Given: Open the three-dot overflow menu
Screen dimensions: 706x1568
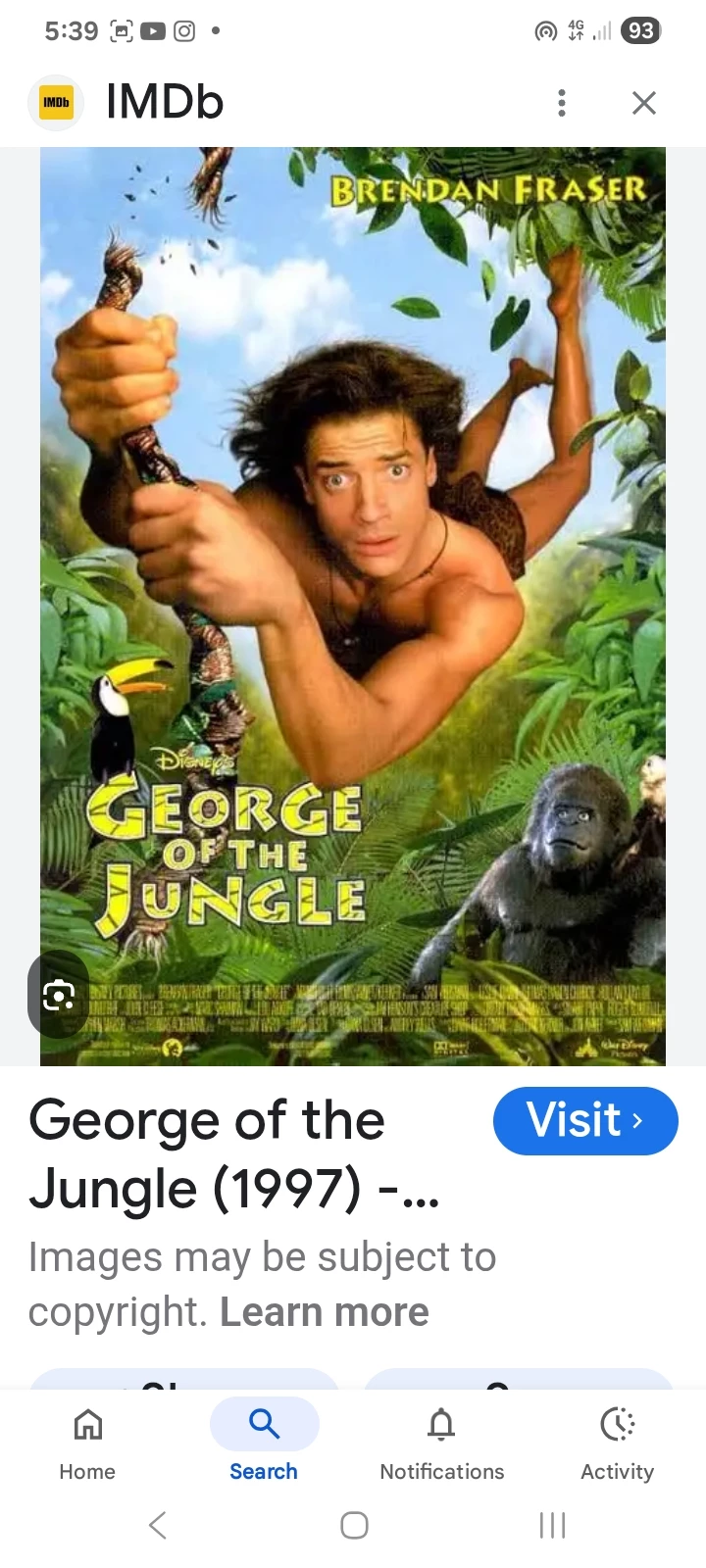Looking at the screenshot, I should point(562,103).
